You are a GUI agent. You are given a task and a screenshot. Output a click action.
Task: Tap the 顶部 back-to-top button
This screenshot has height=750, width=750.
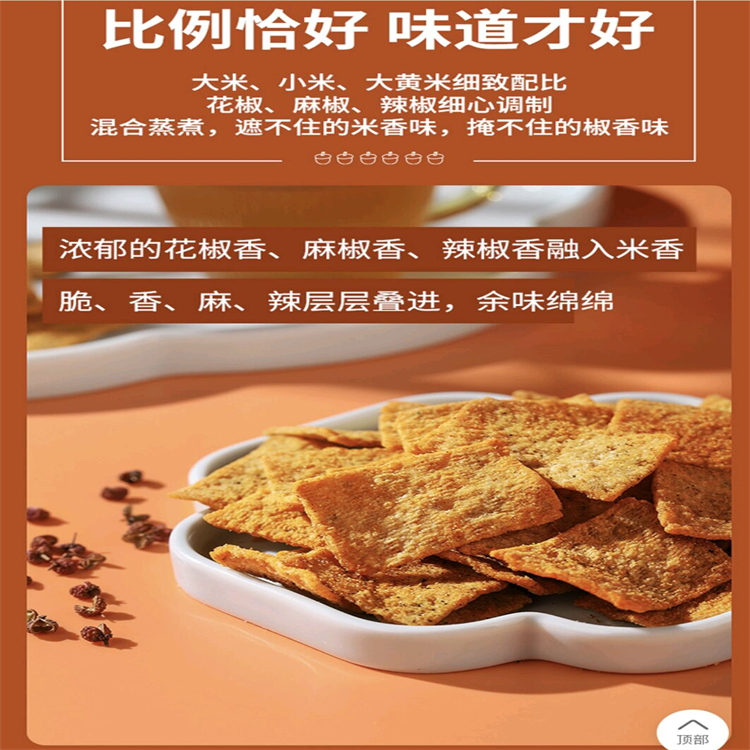693,731
